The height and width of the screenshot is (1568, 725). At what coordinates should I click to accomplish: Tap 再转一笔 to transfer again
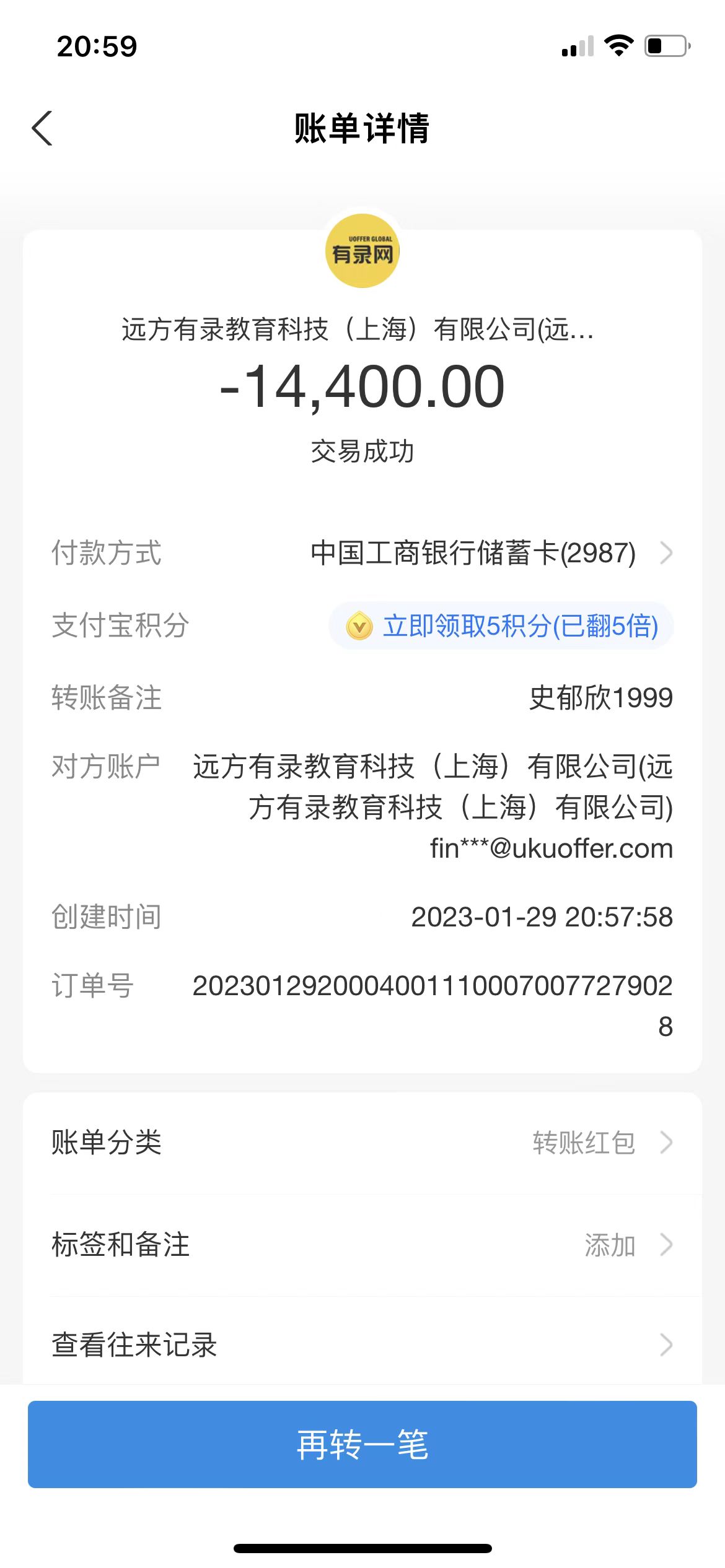click(x=362, y=1445)
